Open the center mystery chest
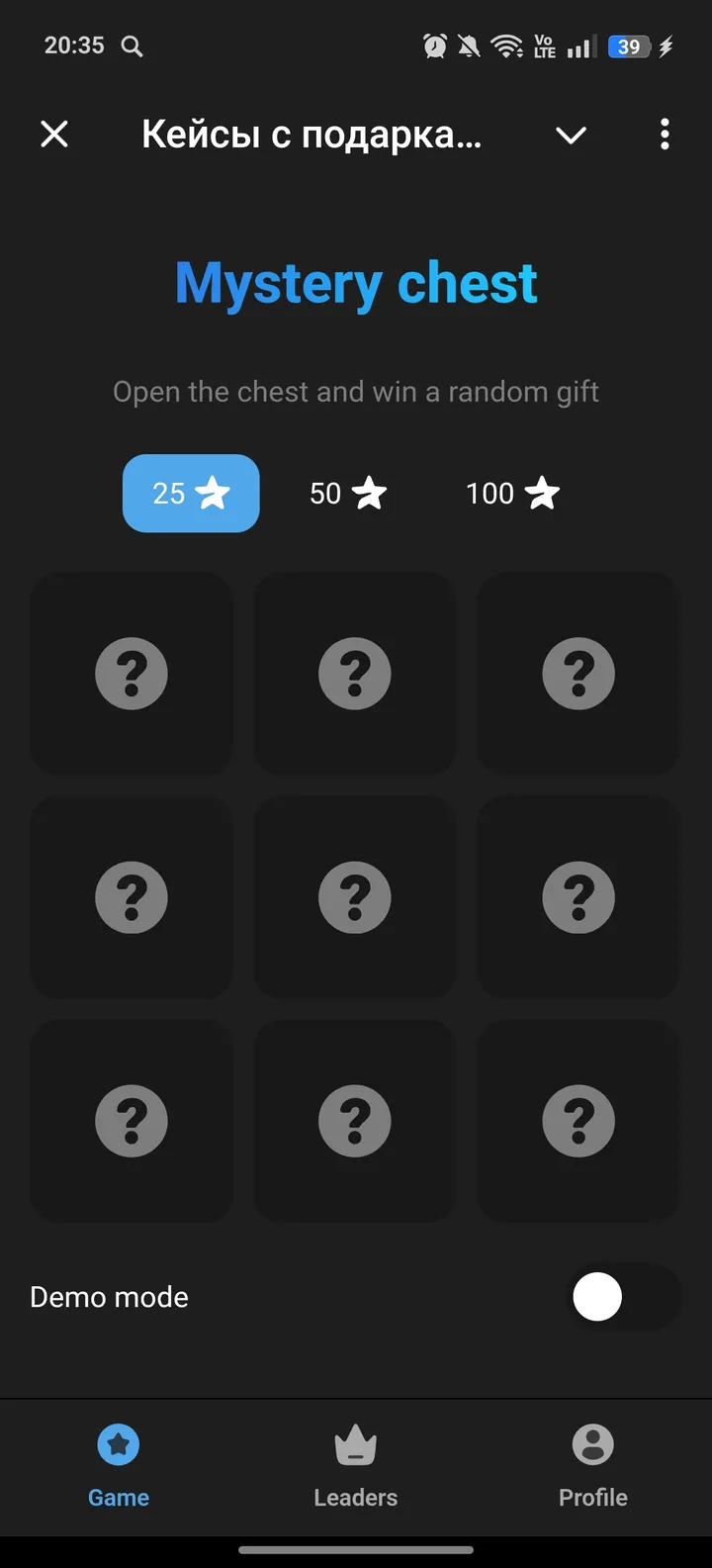This screenshot has height=1568, width=712. tap(355, 896)
